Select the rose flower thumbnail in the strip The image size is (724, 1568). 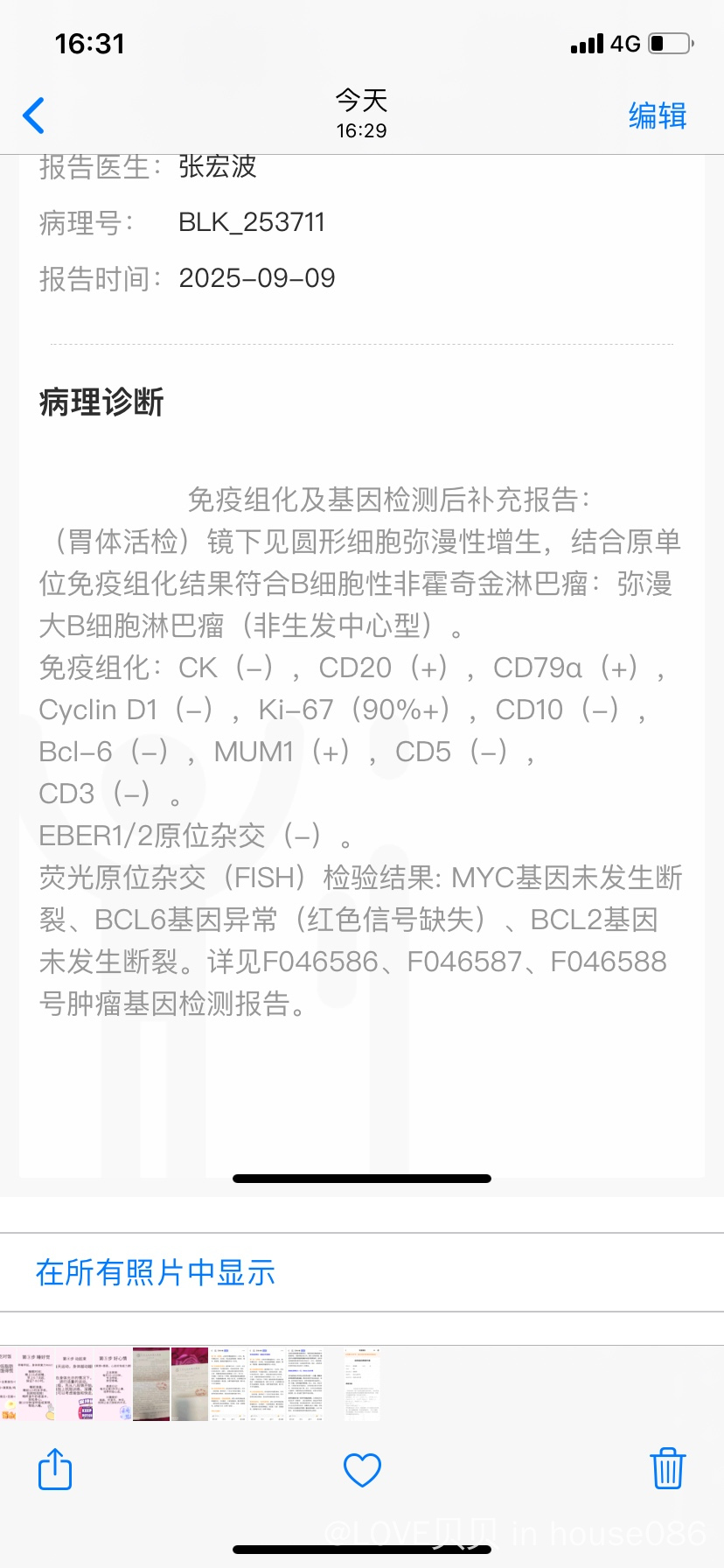pyautogui.click(x=190, y=1383)
